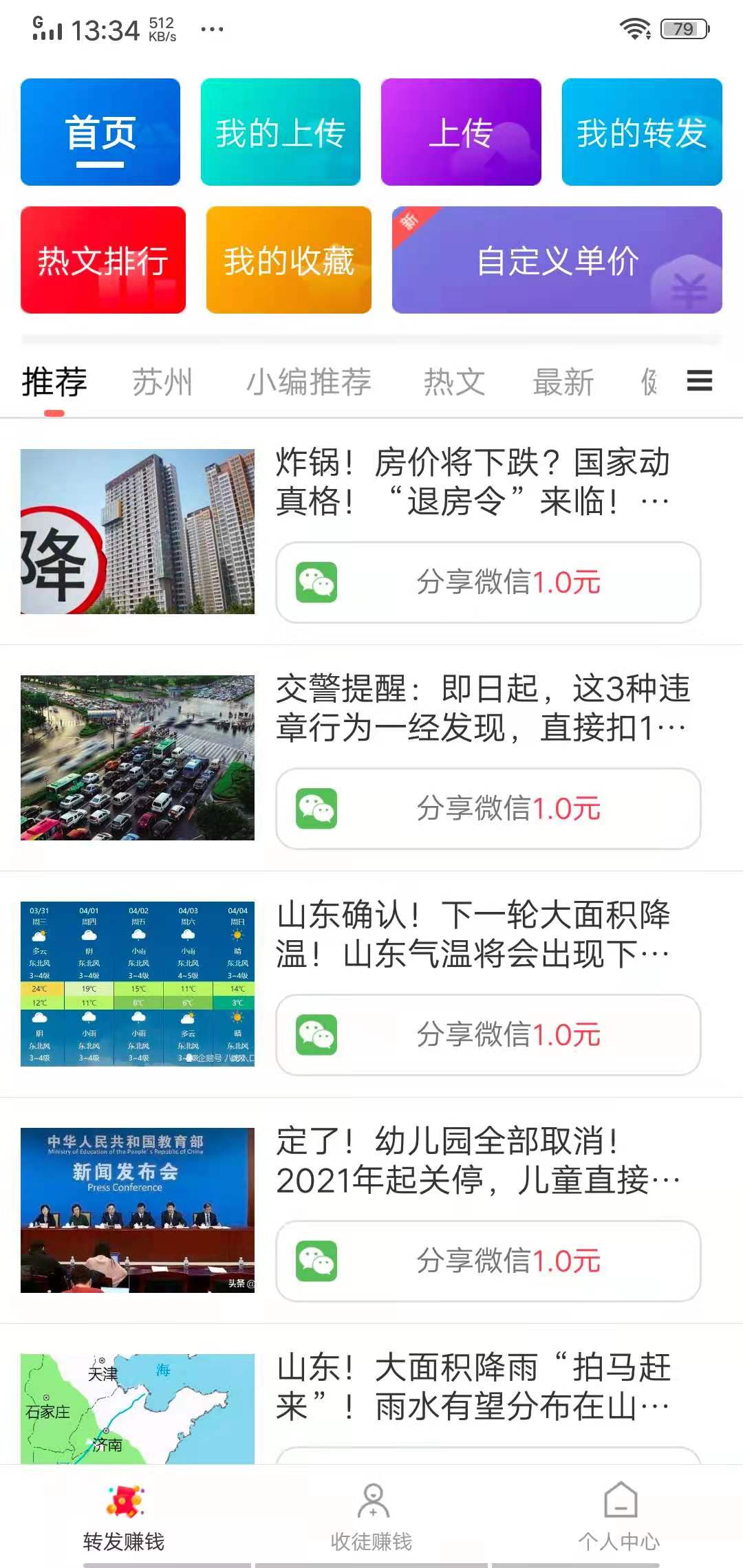Switch to the 苏州 tab

click(x=162, y=382)
